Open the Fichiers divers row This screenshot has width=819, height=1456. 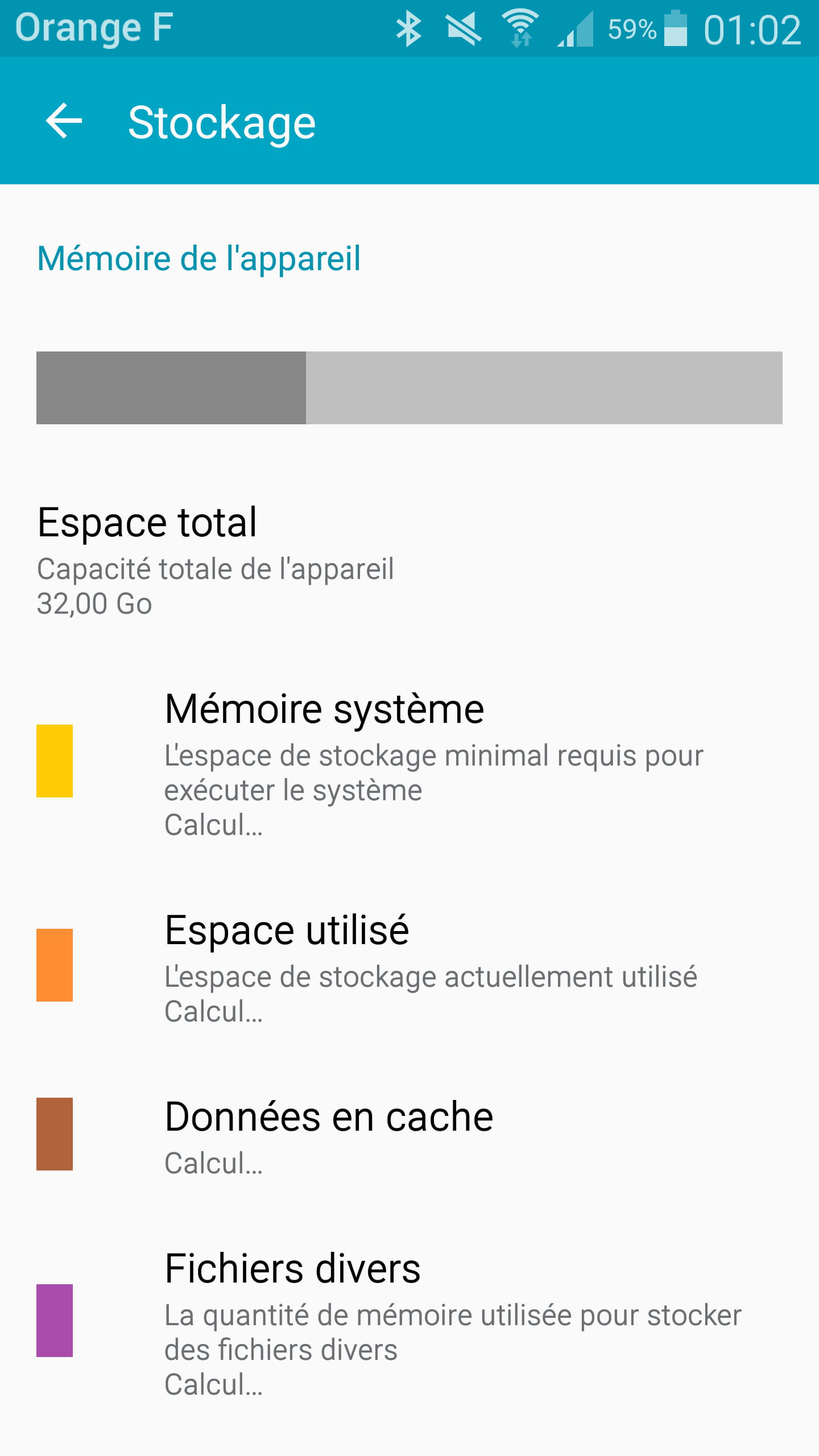point(409,1322)
